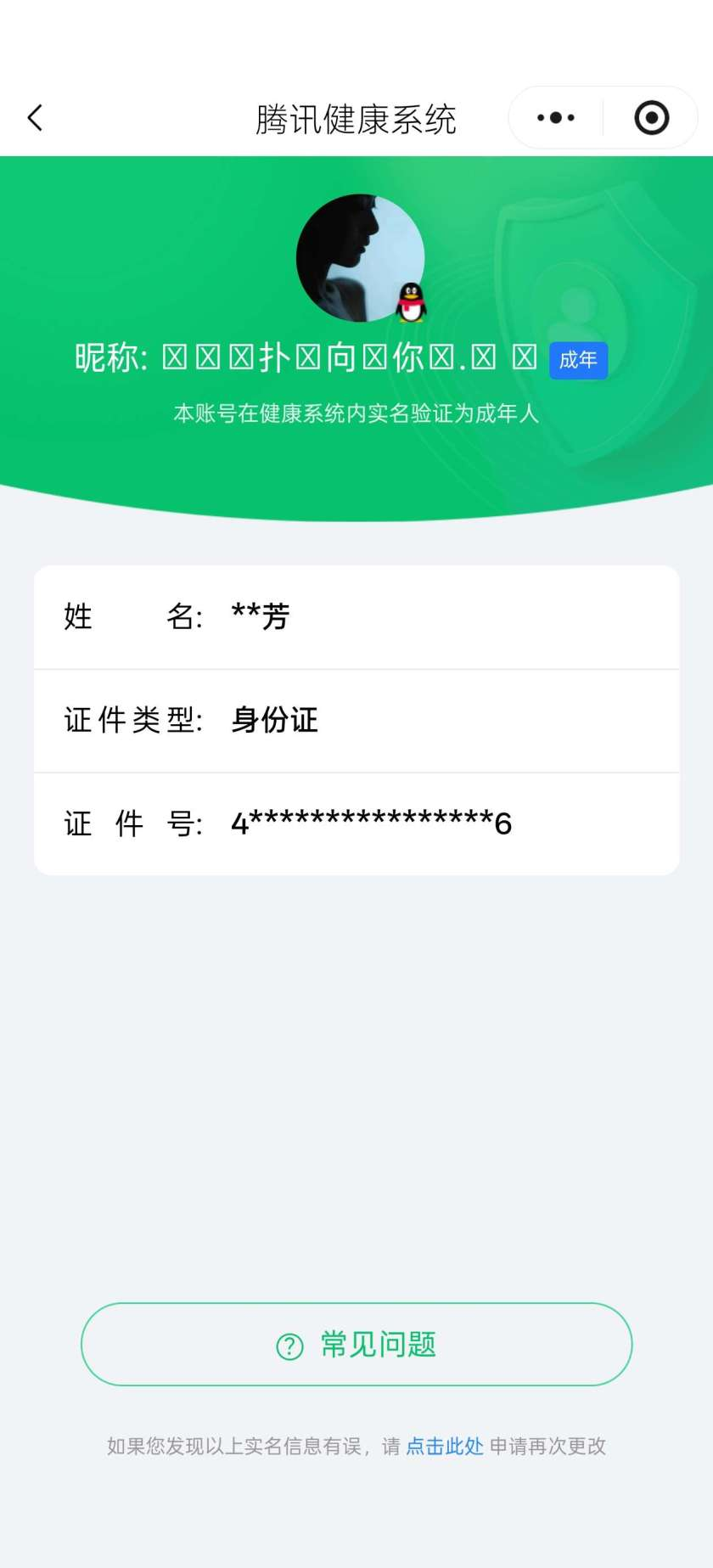The width and height of the screenshot is (713, 1568).
Task: Tap the adult verification description text
Action: point(356,415)
